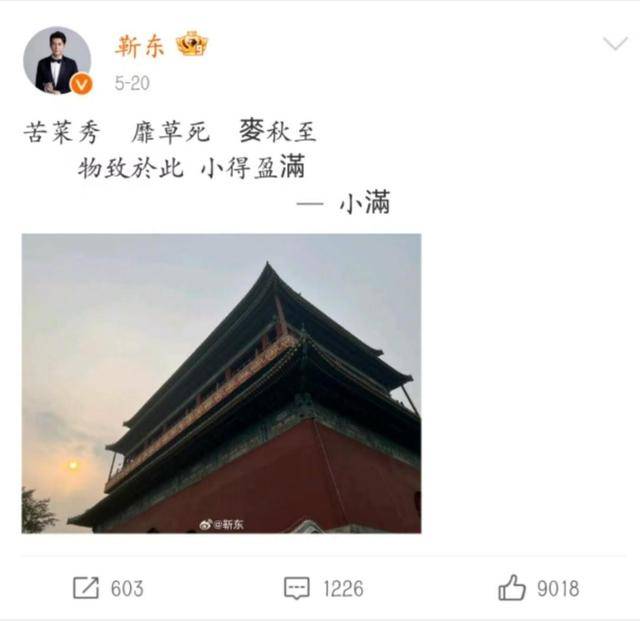This screenshot has height=621, width=640.
Task: Open the comments on this post
Action: point(323,588)
